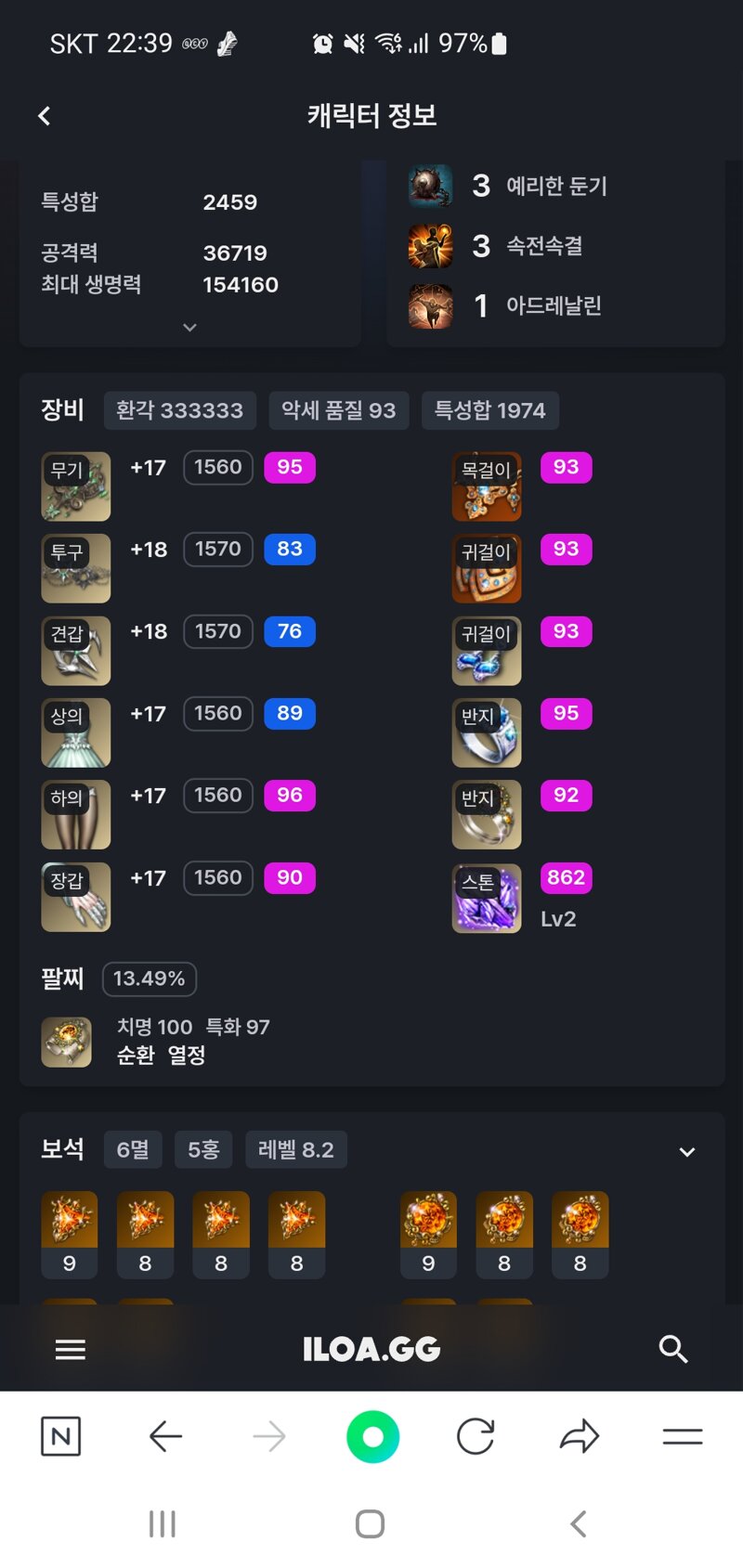The image size is (743, 1568).
Task: Open system recent apps
Action: coord(163,1523)
